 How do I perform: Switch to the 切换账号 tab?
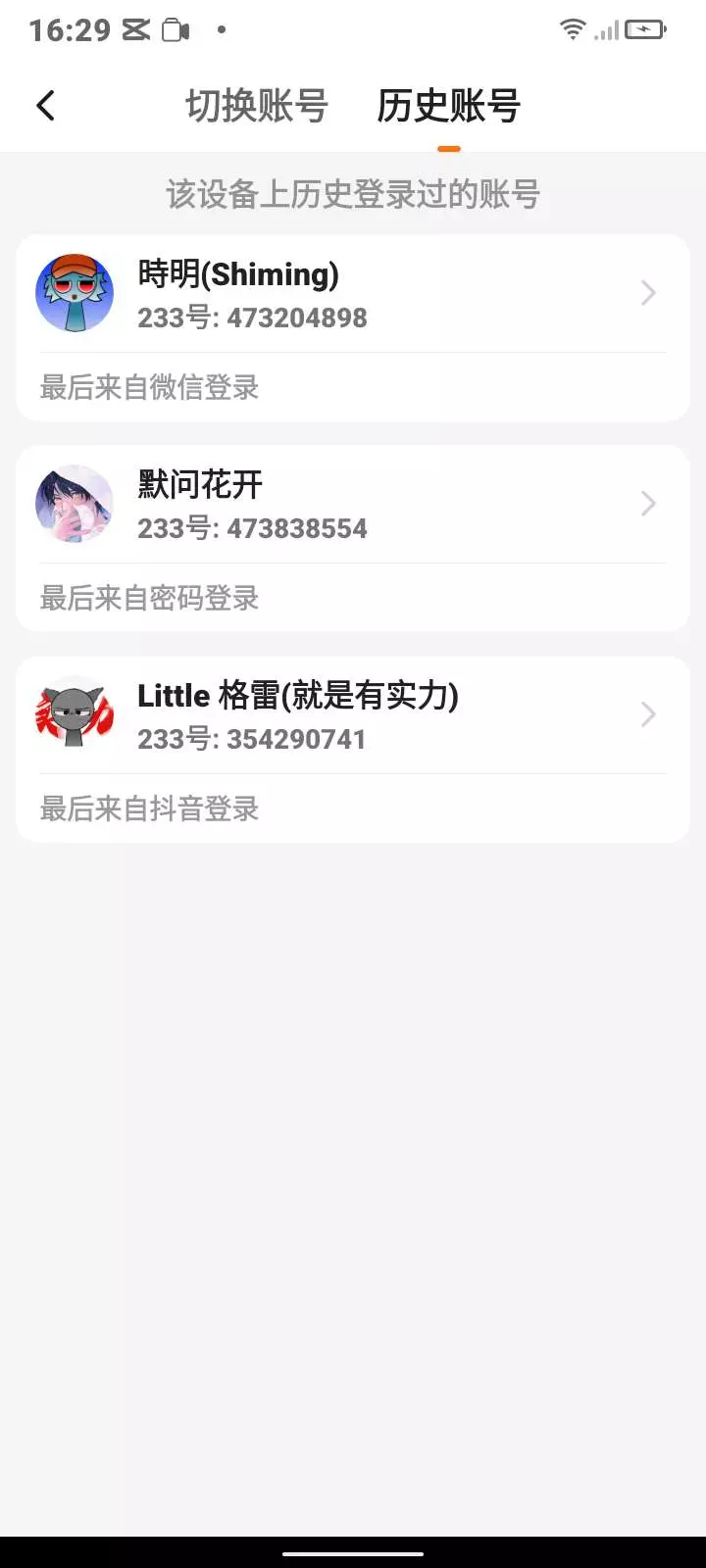pyautogui.click(x=257, y=106)
